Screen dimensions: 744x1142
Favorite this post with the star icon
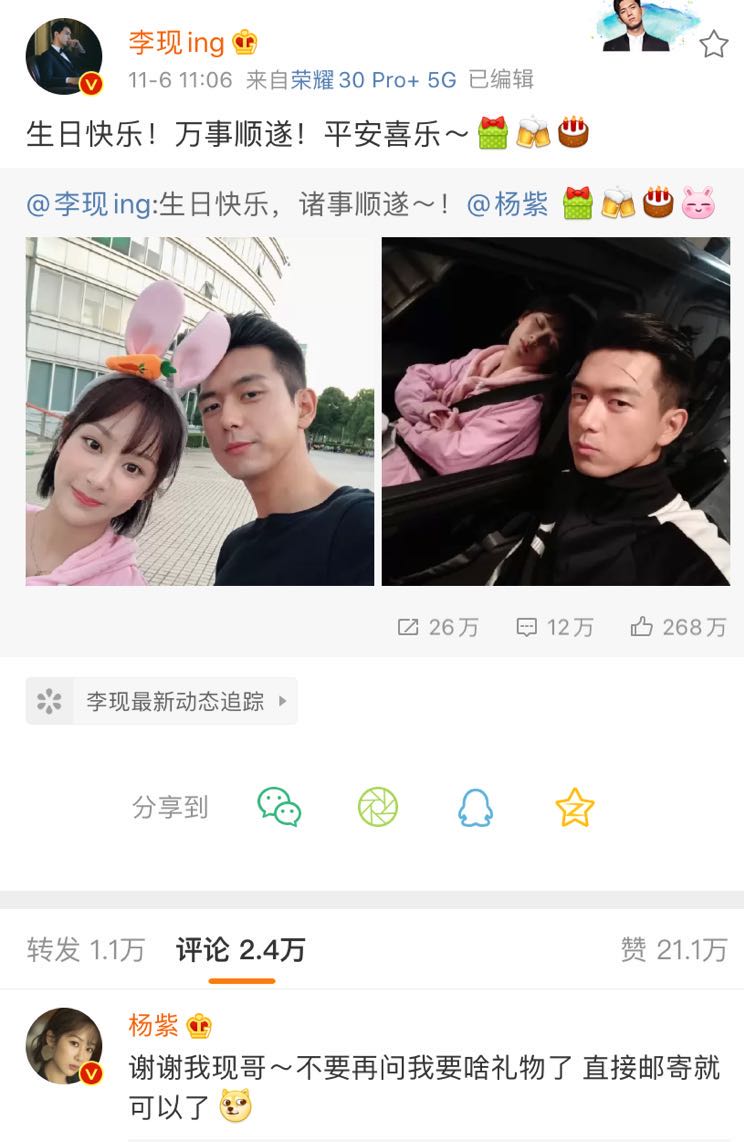(x=713, y=44)
